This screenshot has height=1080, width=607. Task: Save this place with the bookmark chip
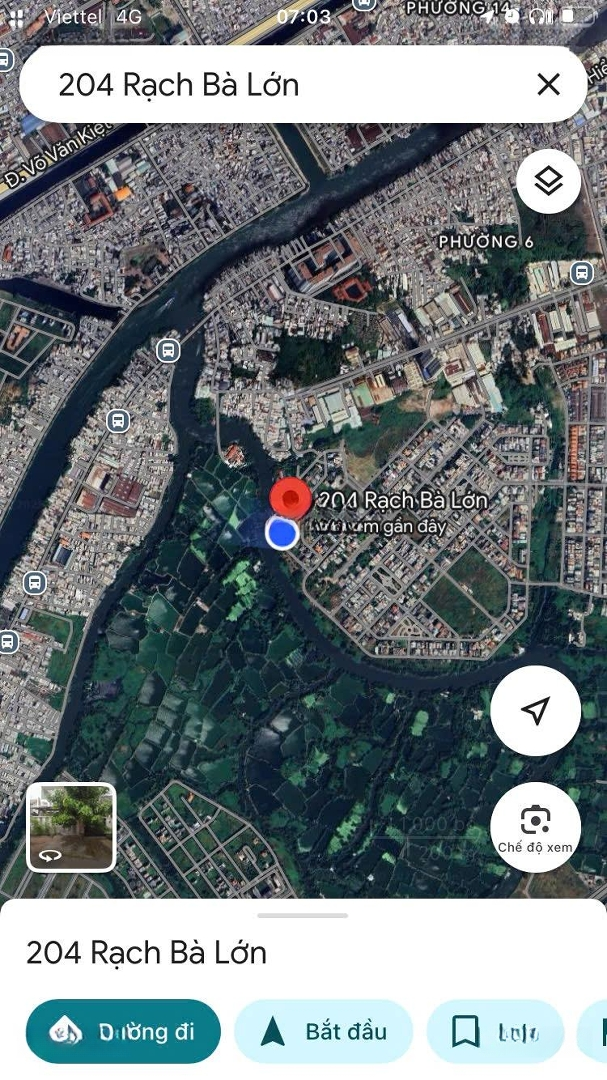pos(495,1032)
